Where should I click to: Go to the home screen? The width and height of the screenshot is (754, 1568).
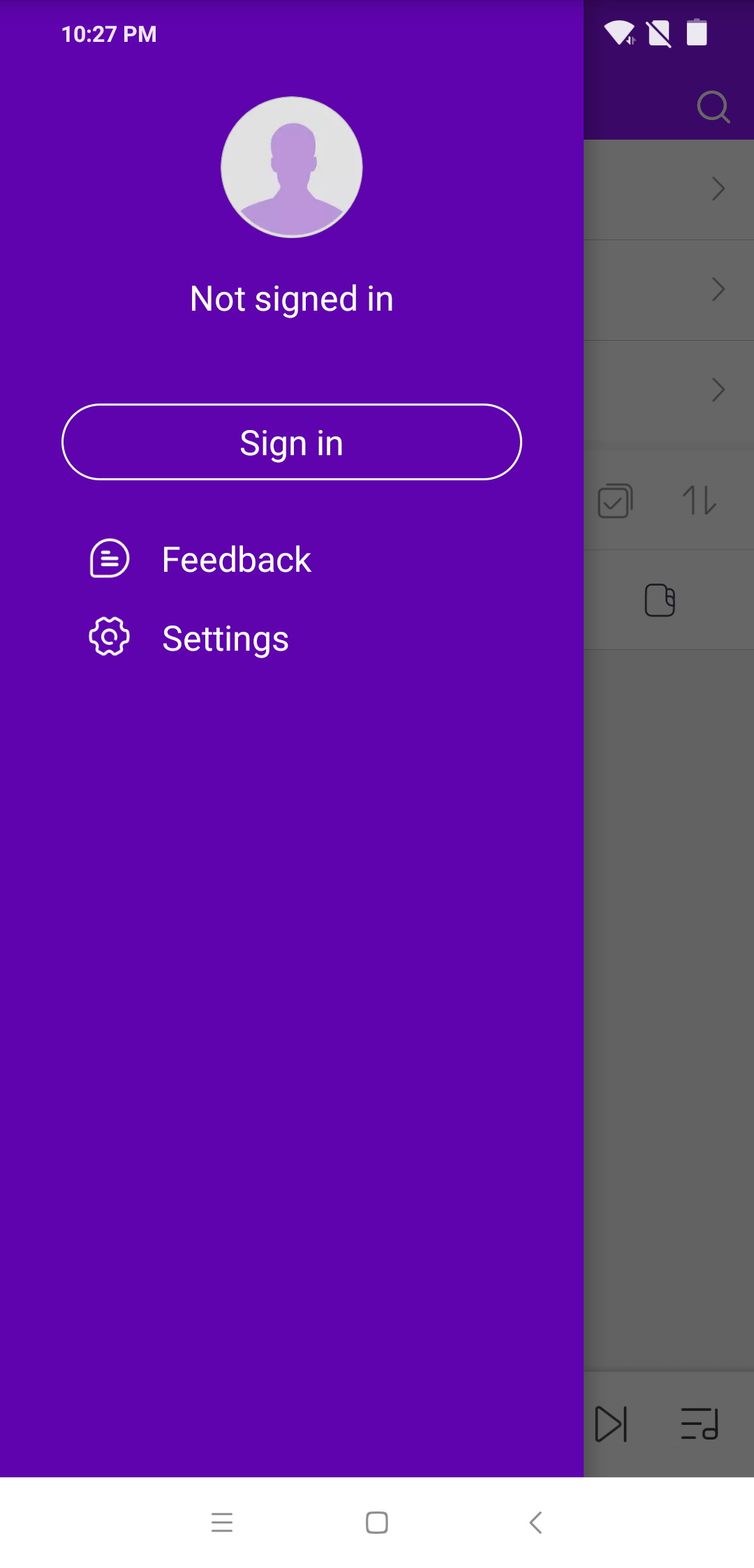pos(376,1522)
